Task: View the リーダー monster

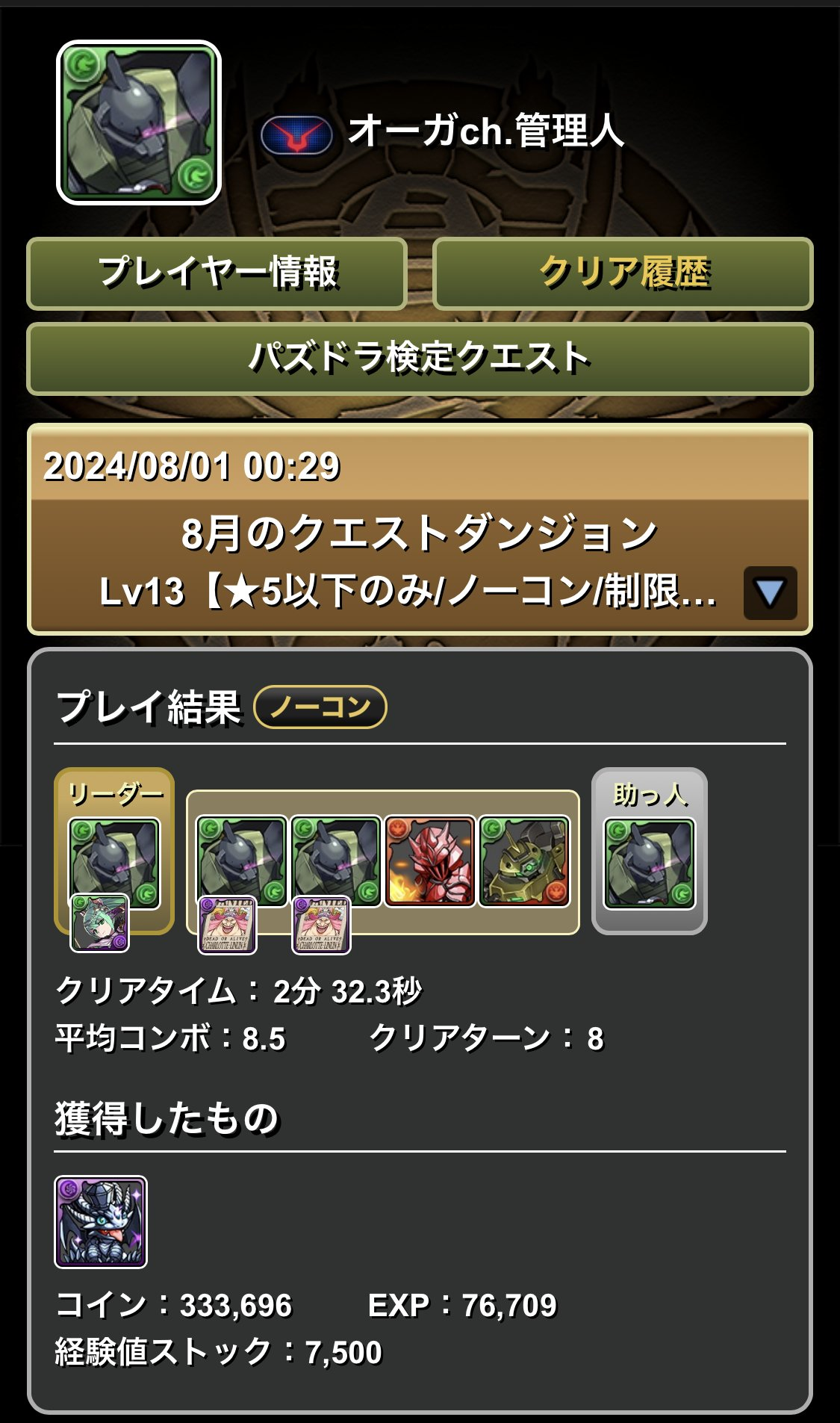Action: pyautogui.click(x=114, y=863)
